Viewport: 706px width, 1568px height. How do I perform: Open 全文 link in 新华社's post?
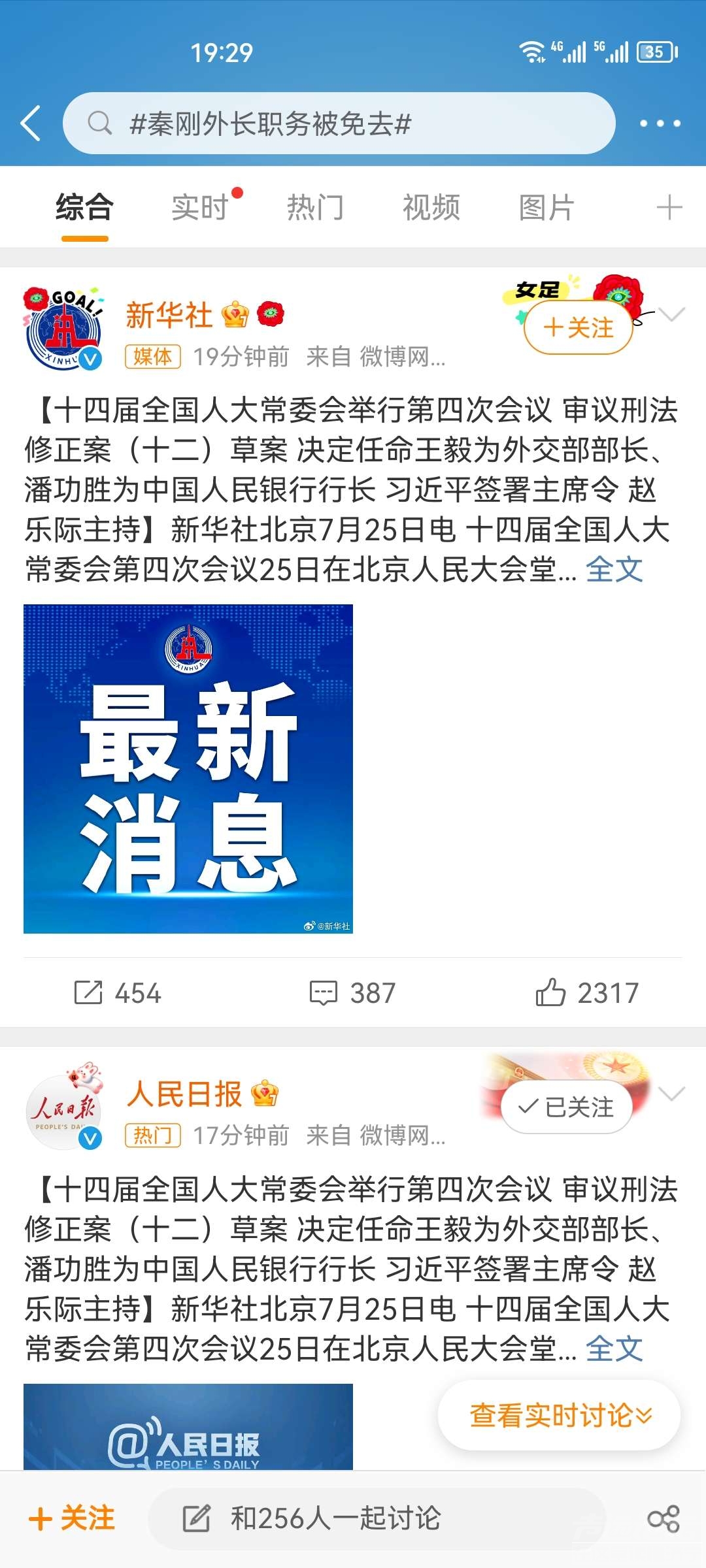pyautogui.click(x=614, y=570)
